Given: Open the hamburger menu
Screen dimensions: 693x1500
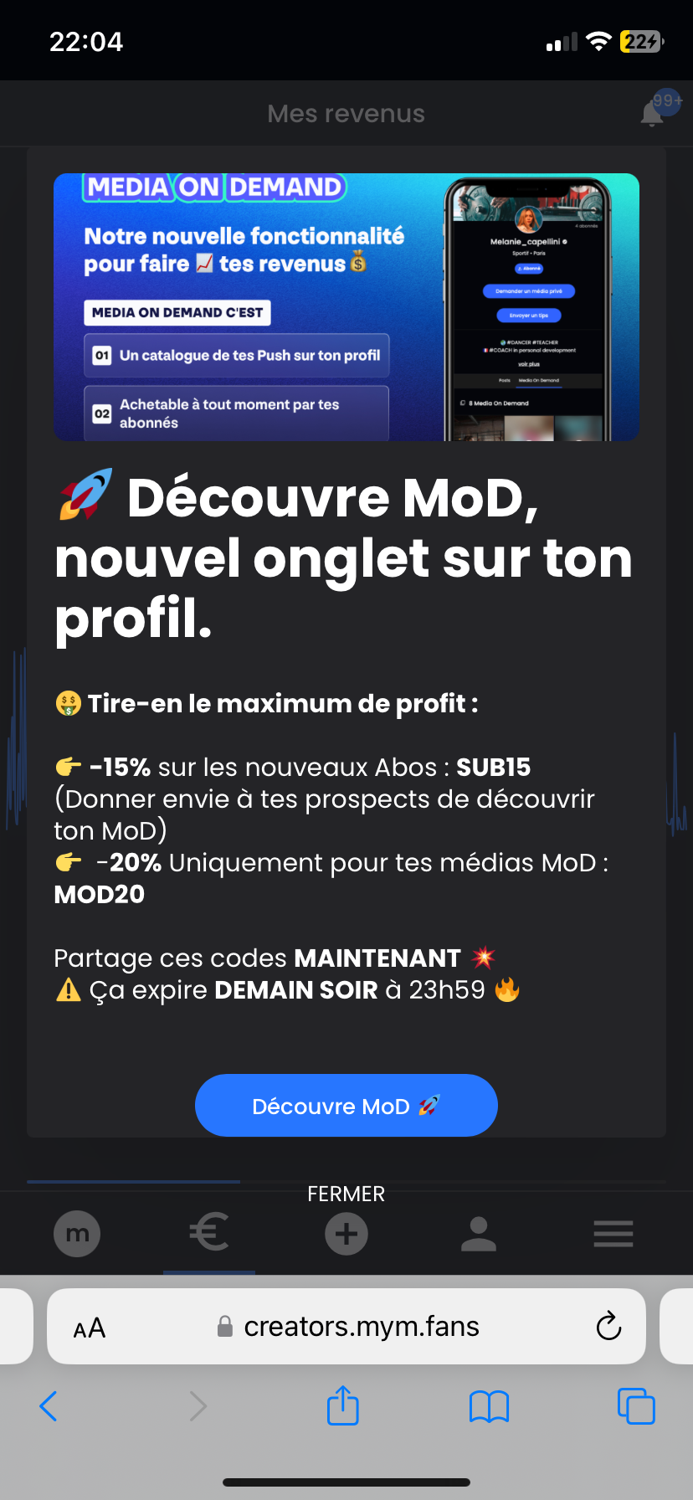Looking at the screenshot, I should 613,1235.
